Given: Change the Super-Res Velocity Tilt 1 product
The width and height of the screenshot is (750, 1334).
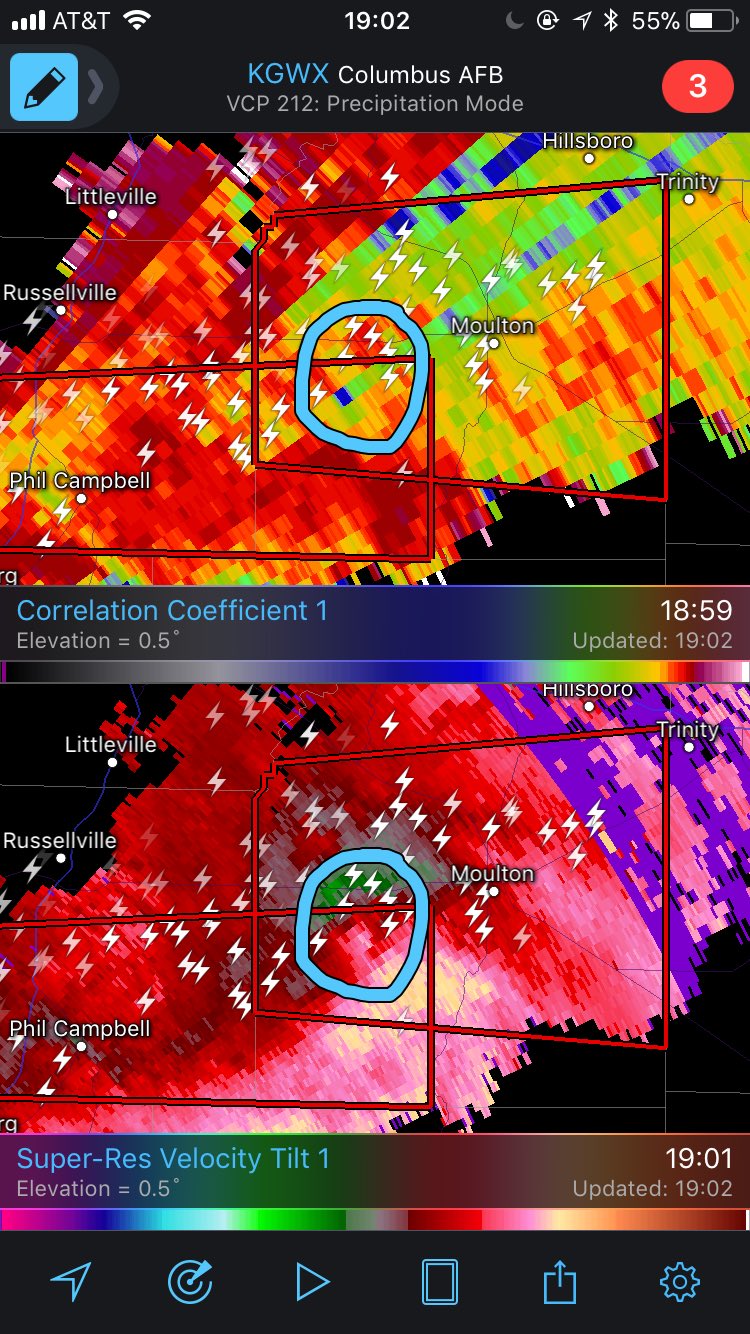Looking at the screenshot, I should [173, 1158].
